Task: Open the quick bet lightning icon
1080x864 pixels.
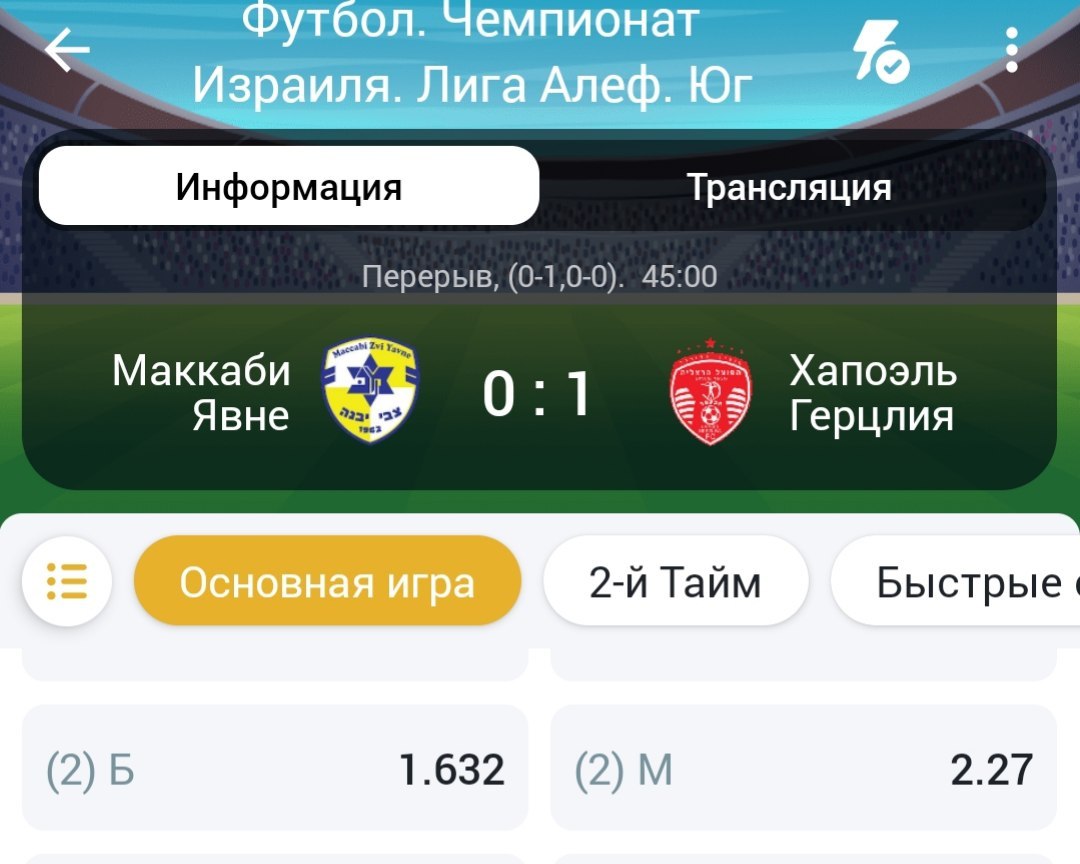Action: [879, 51]
